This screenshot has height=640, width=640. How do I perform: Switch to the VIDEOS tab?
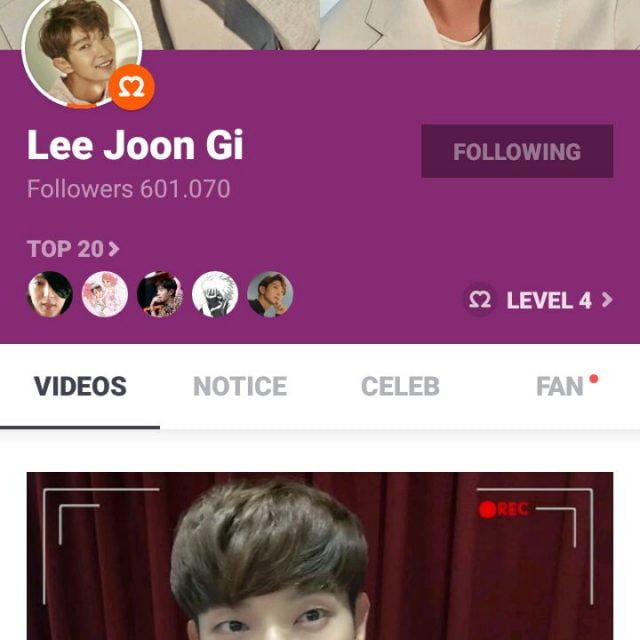point(80,387)
